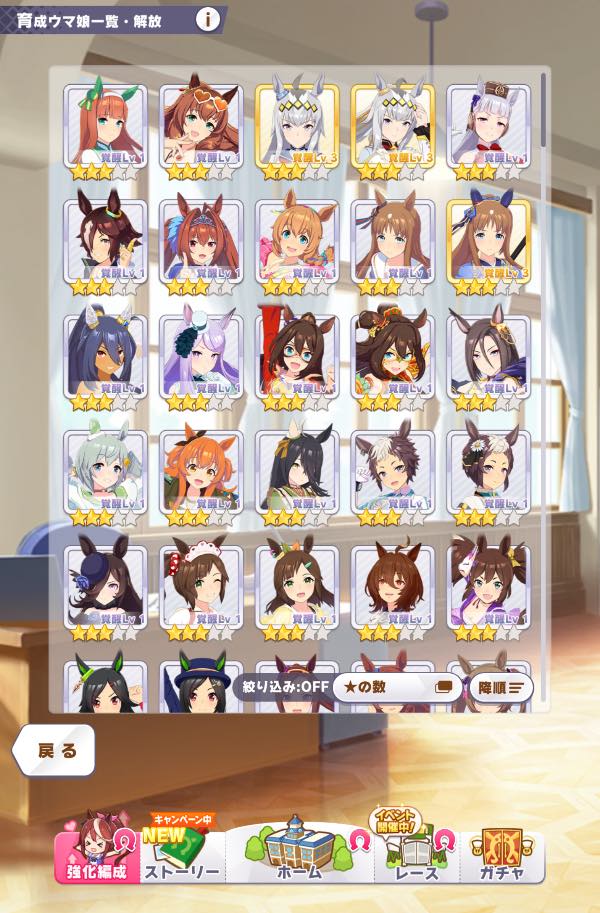The image size is (600, 913).
Task: Switch to the 強化編成 tab
Action: [x=97, y=850]
